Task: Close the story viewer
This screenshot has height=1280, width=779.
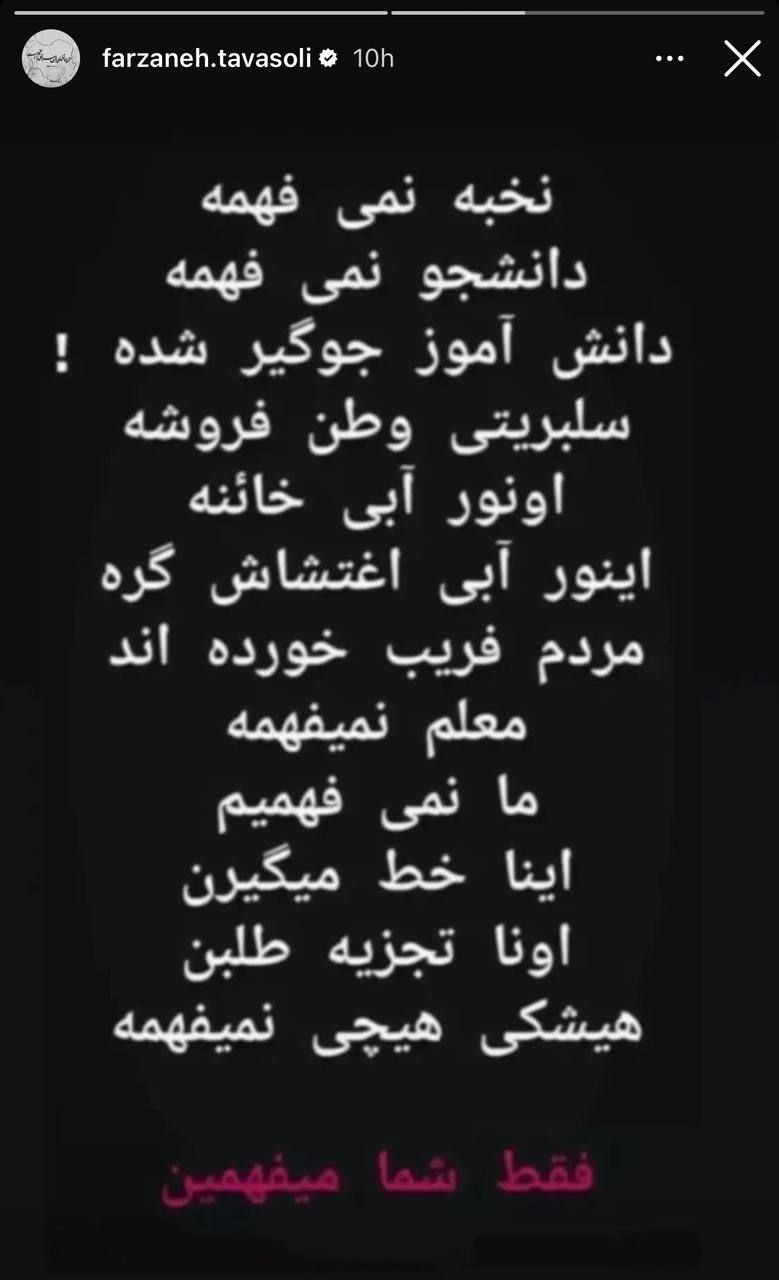Action: [x=742, y=58]
